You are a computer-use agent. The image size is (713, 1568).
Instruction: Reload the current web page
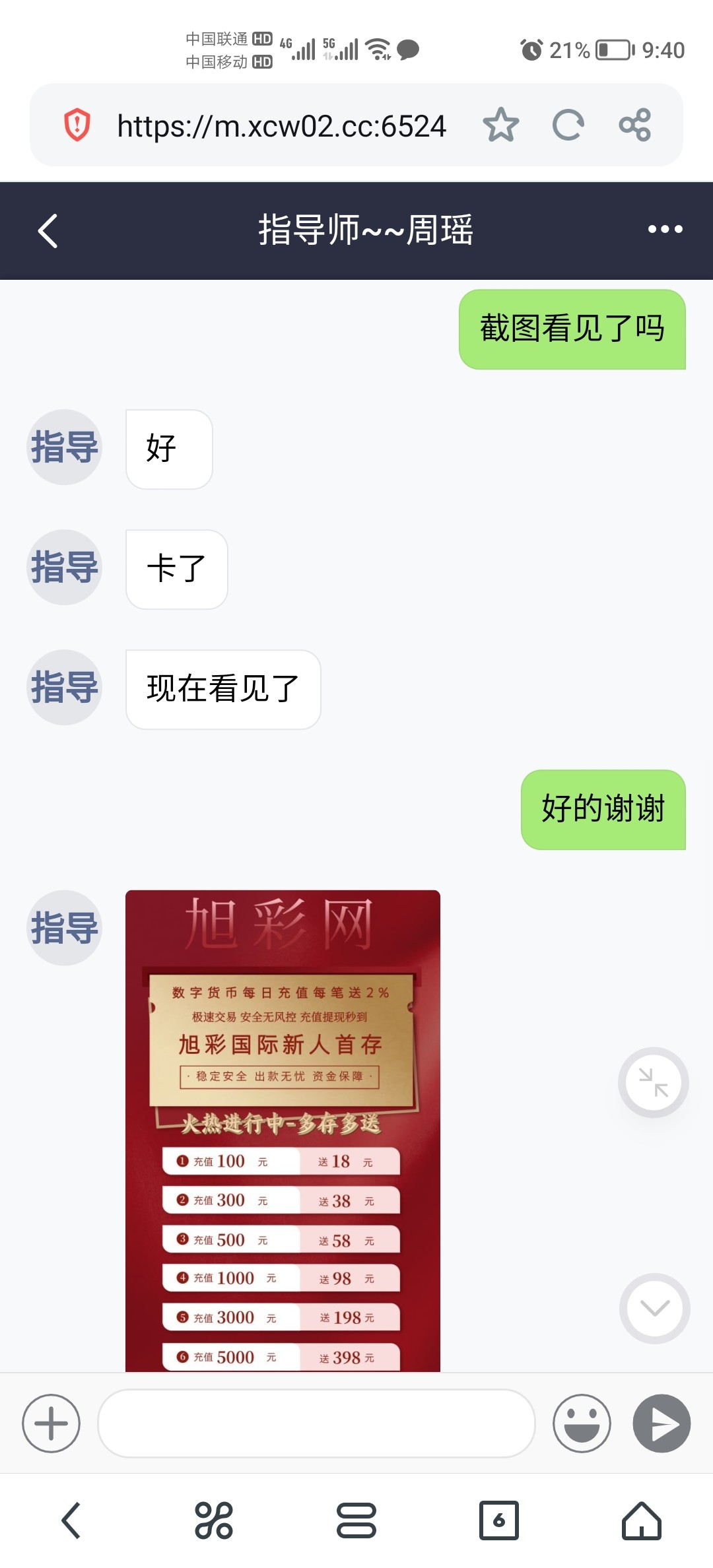[568, 125]
